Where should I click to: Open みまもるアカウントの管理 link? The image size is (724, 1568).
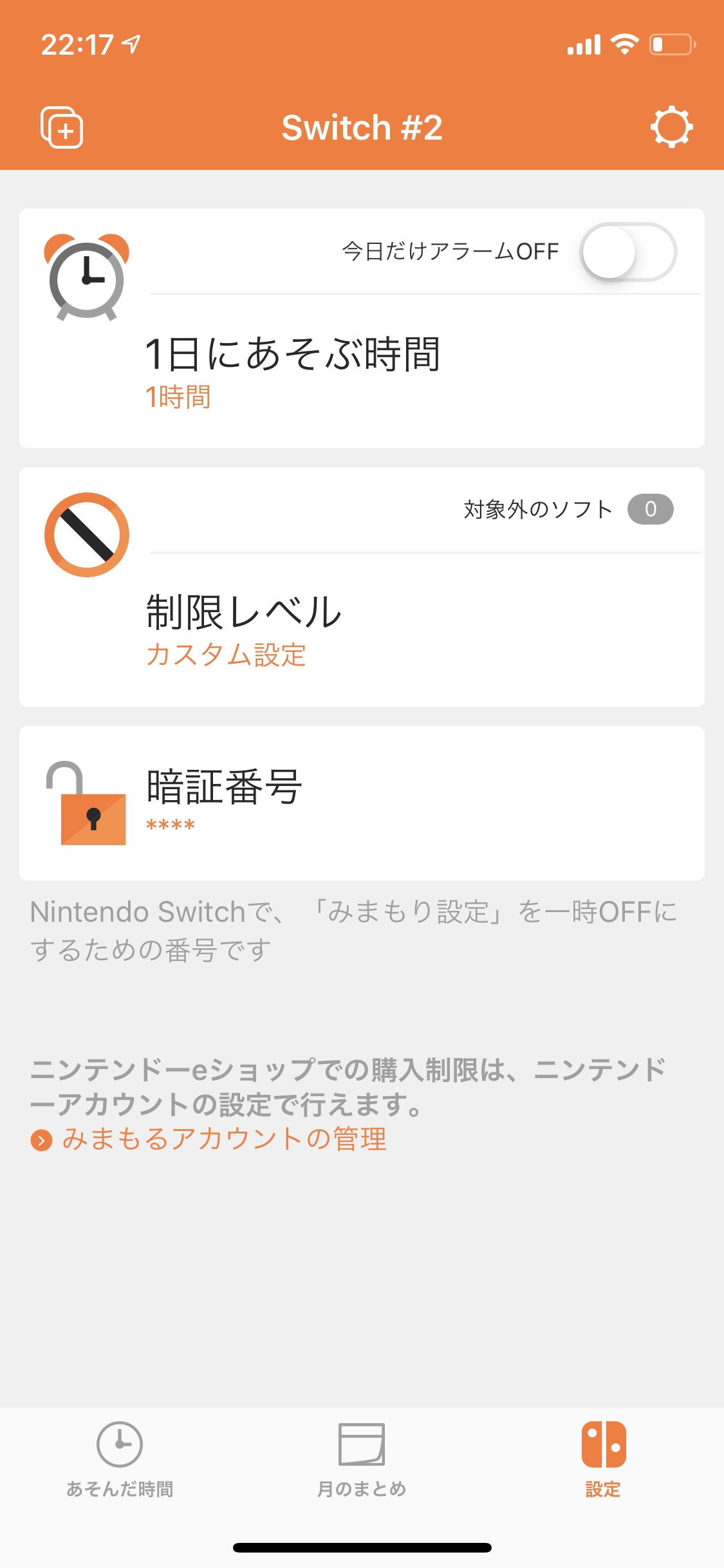click(x=223, y=1139)
